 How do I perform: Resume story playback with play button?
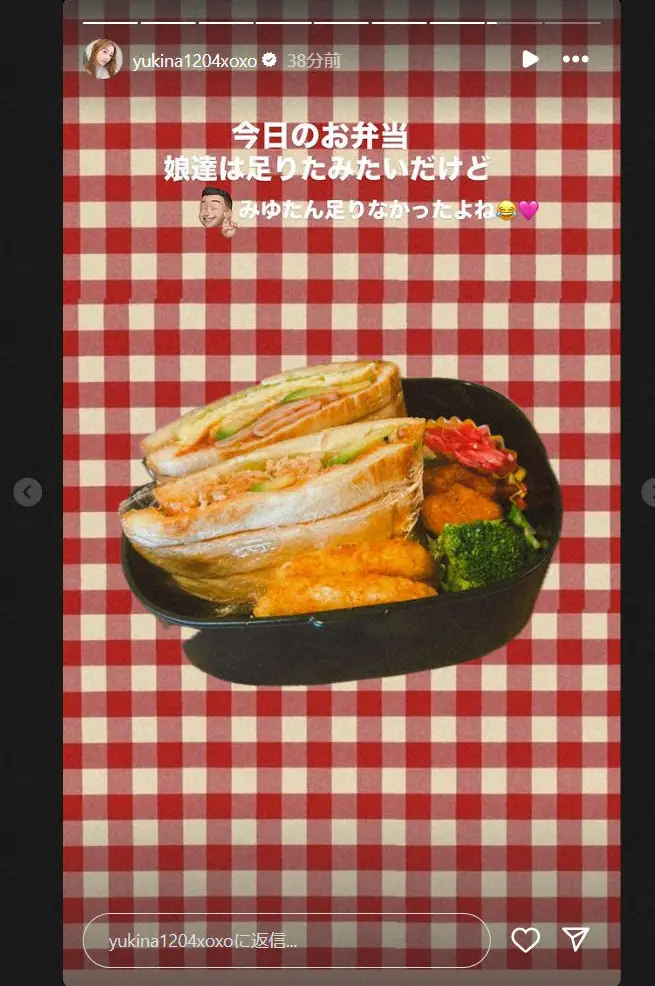(x=530, y=59)
